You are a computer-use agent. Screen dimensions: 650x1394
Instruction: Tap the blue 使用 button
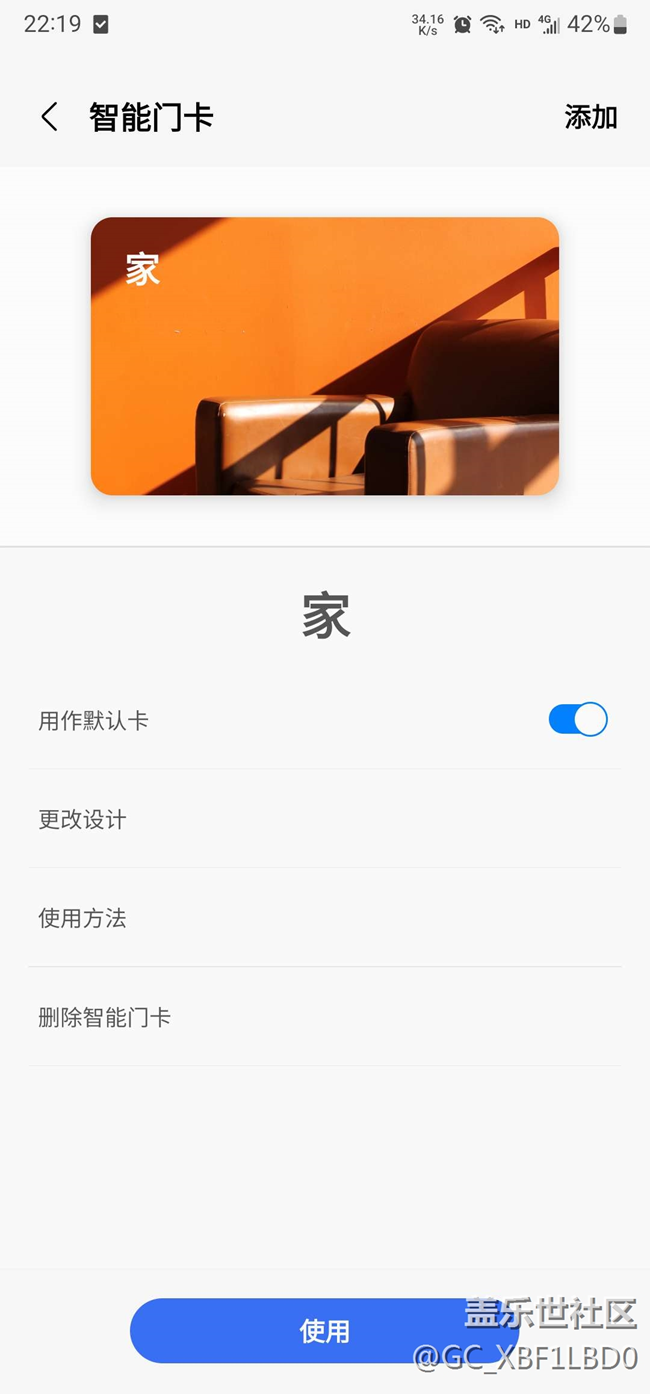325,1331
